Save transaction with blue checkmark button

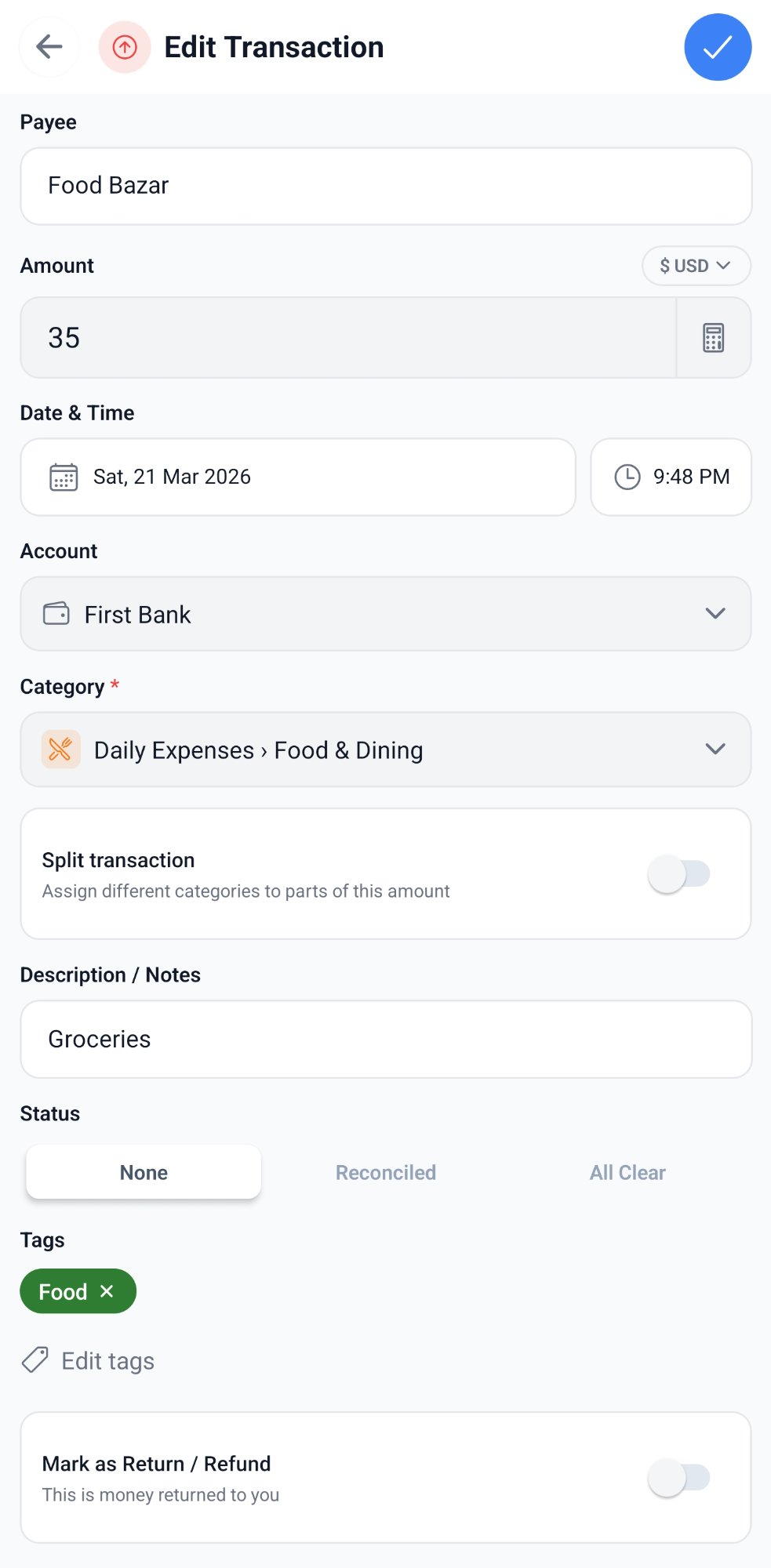pyautogui.click(x=718, y=47)
